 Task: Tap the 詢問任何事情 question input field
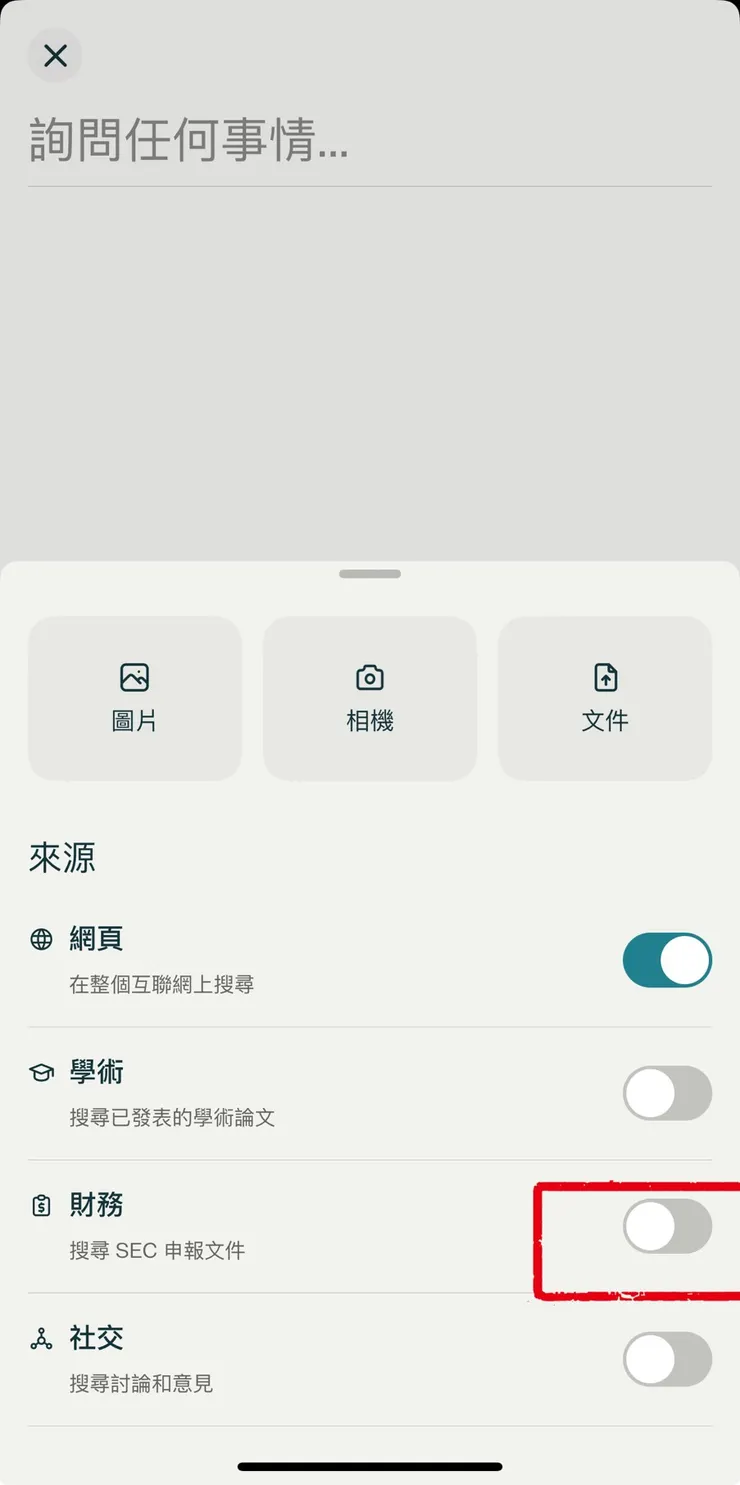tap(370, 143)
